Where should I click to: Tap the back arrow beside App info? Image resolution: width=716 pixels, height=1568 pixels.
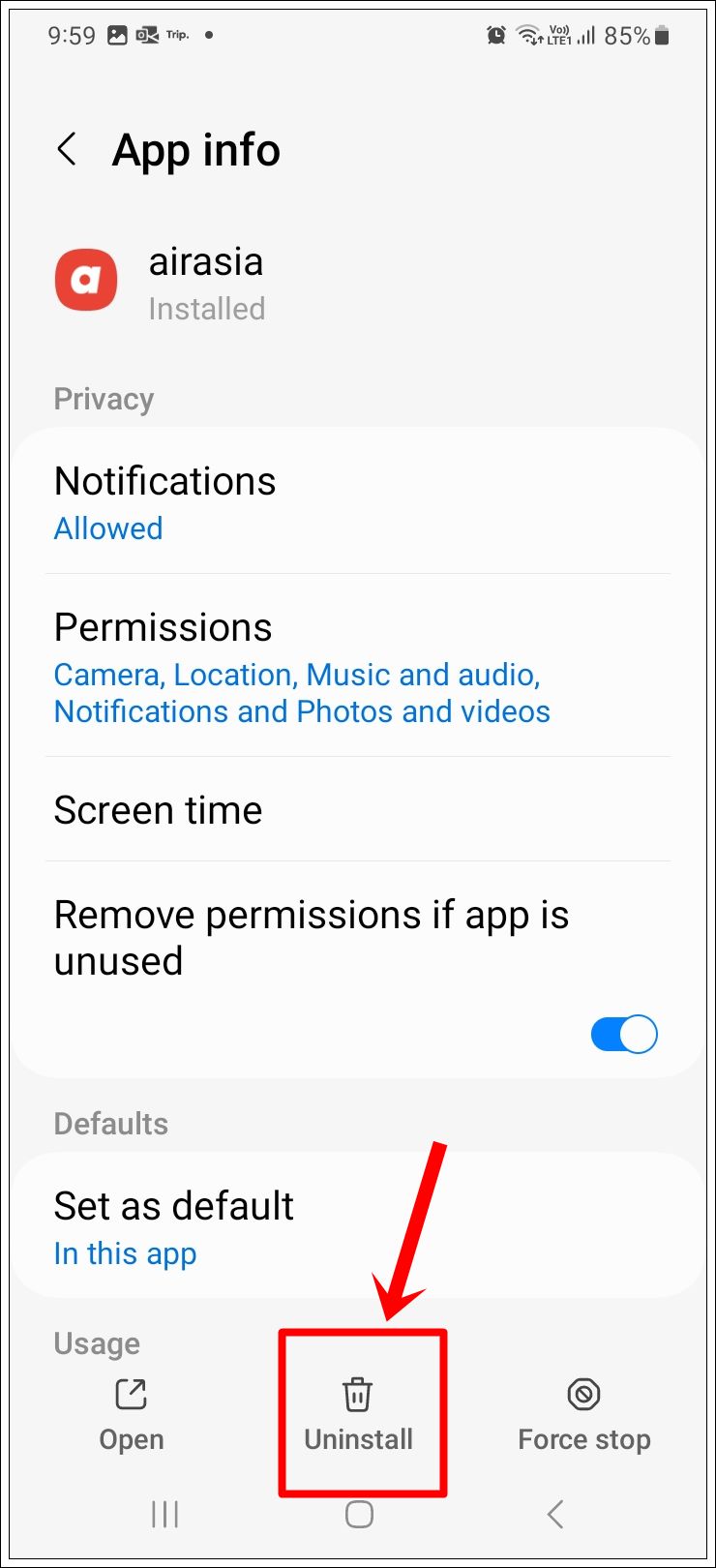[65, 150]
